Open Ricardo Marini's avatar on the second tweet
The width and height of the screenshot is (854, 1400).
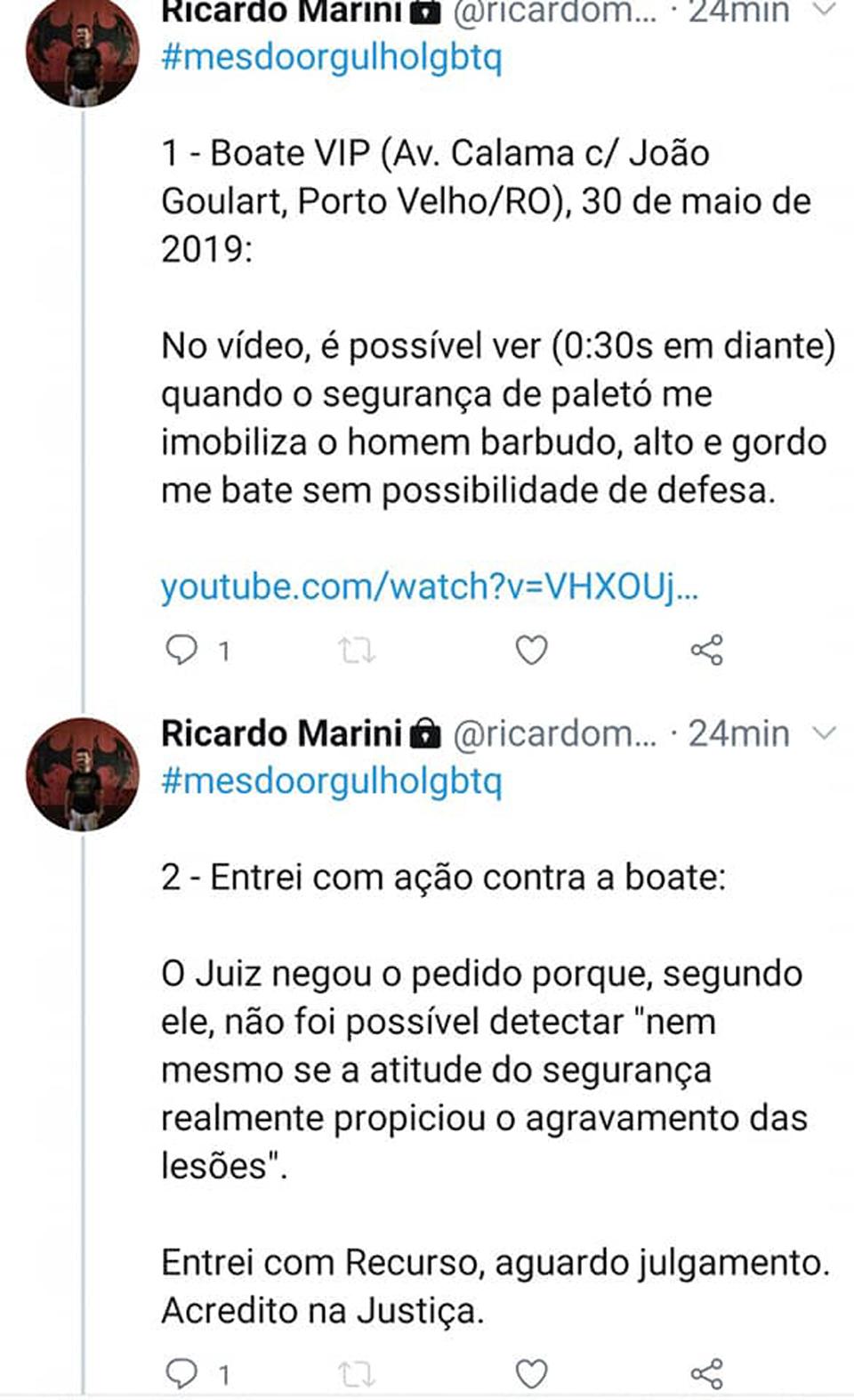coord(82,774)
